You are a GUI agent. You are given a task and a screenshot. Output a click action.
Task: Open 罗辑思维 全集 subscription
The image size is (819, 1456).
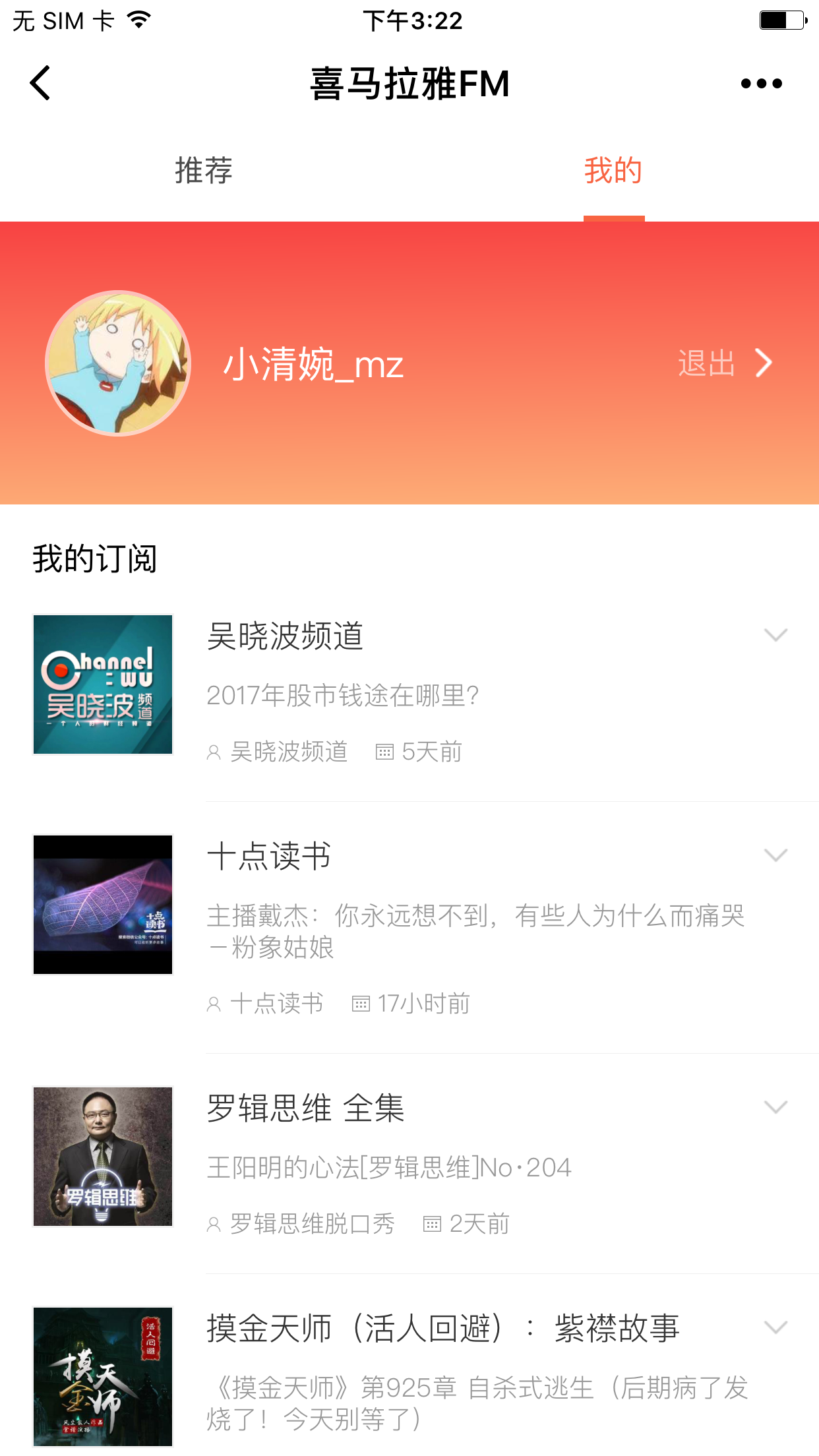[305, 1108]
